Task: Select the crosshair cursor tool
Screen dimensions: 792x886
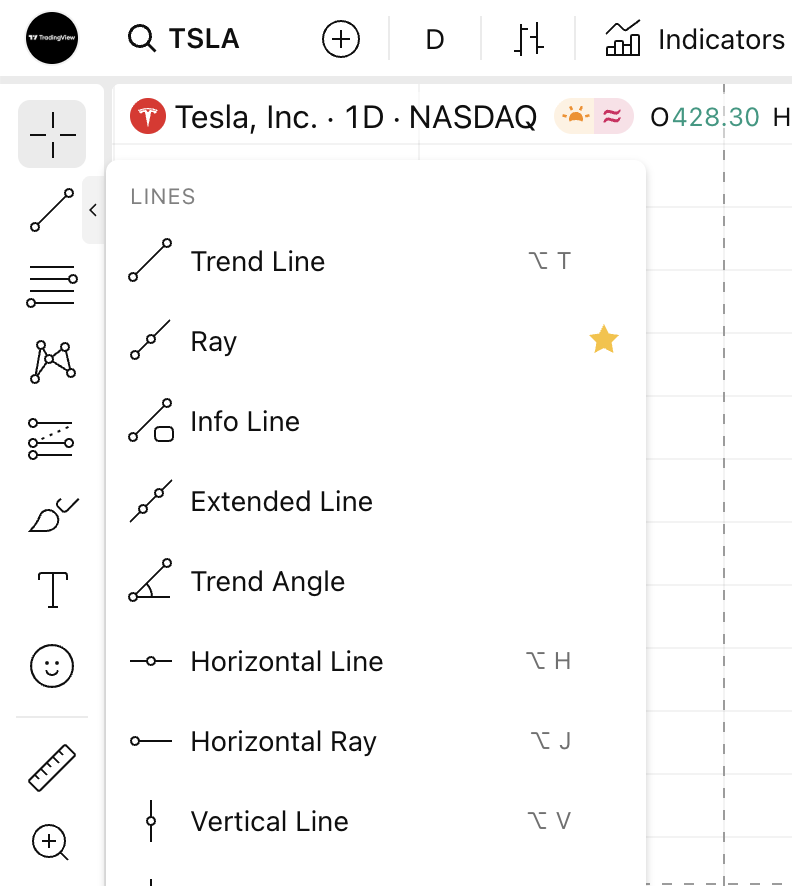Action: (52, 134)
